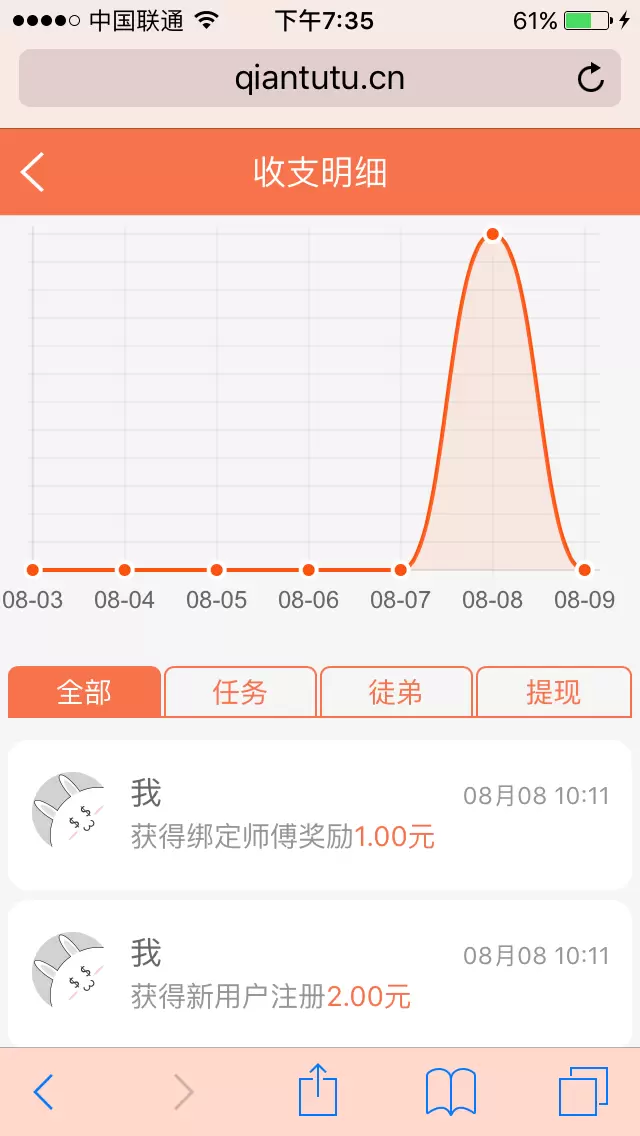Reload the qiantutu.cn page
The width and height of the screenshot is (640, 1136).
coord(591,78)
